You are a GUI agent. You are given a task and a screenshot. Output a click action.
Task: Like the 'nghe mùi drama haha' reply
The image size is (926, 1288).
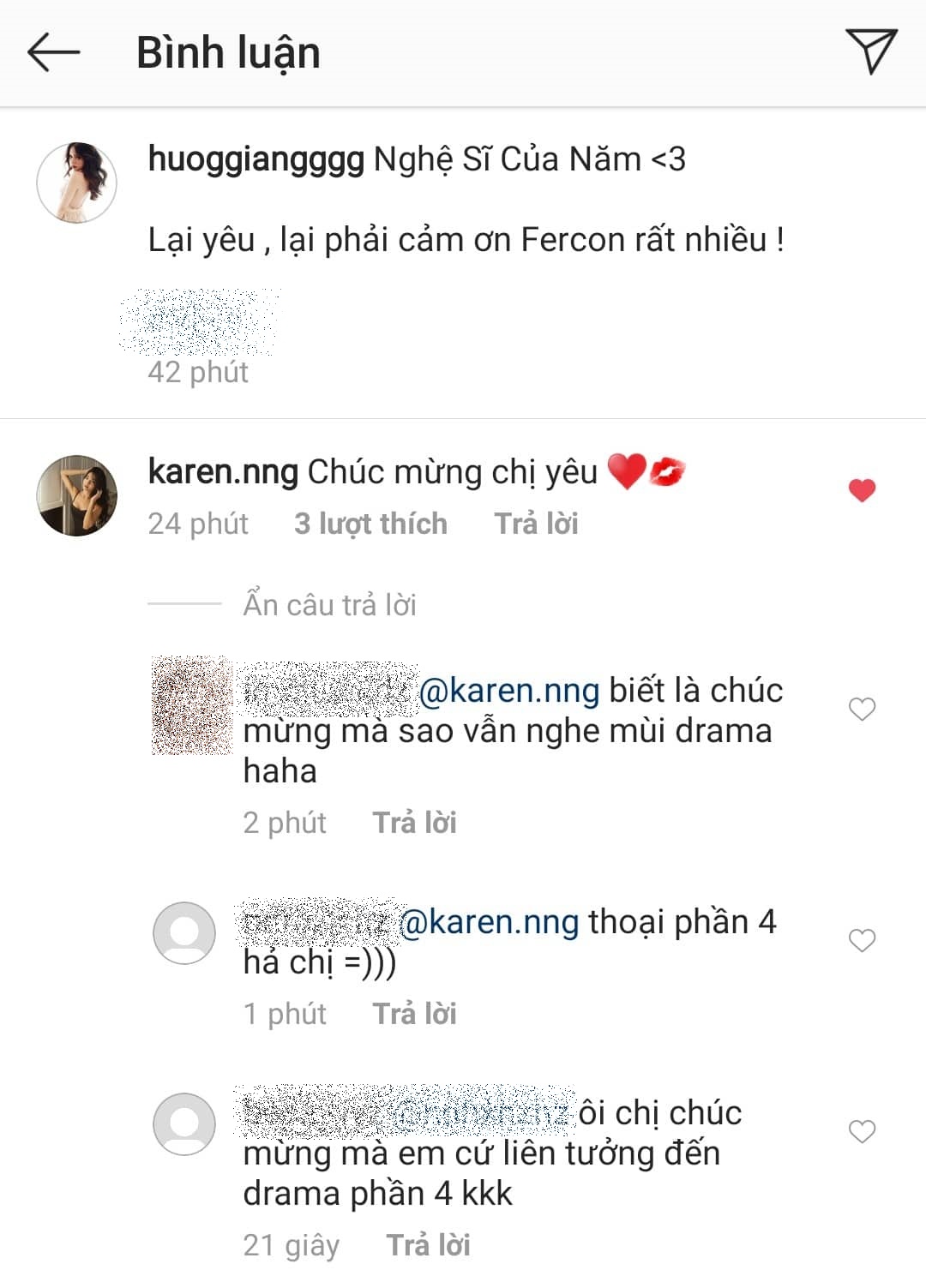click(x=862, y=709)
